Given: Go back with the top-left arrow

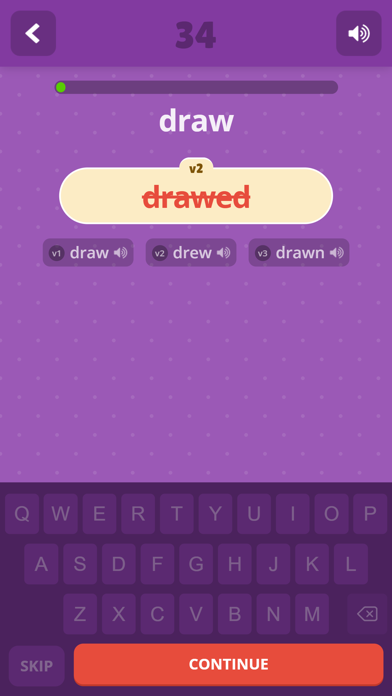Looking at the screenshot, I should tap(33, 33).
